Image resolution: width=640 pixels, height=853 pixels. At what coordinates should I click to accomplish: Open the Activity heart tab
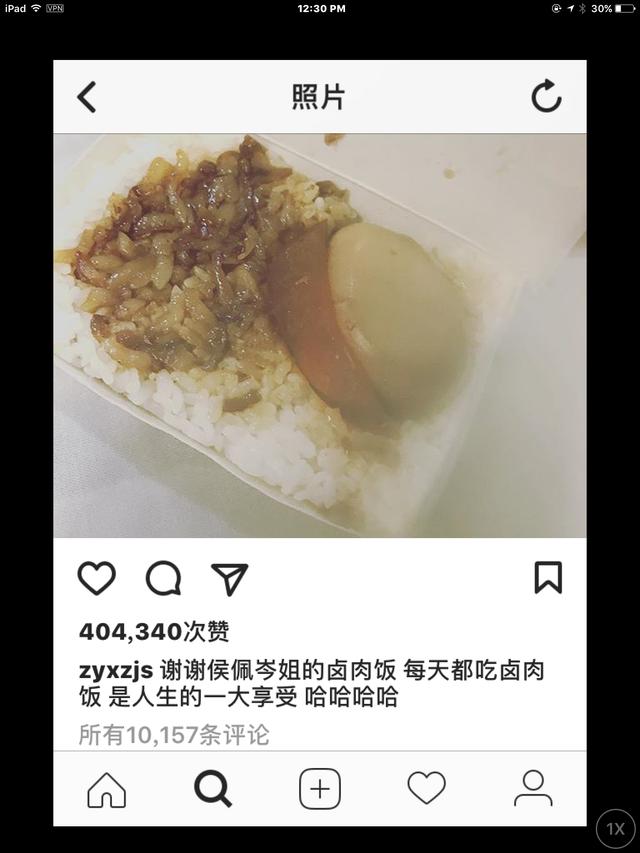tap(426, 789)
